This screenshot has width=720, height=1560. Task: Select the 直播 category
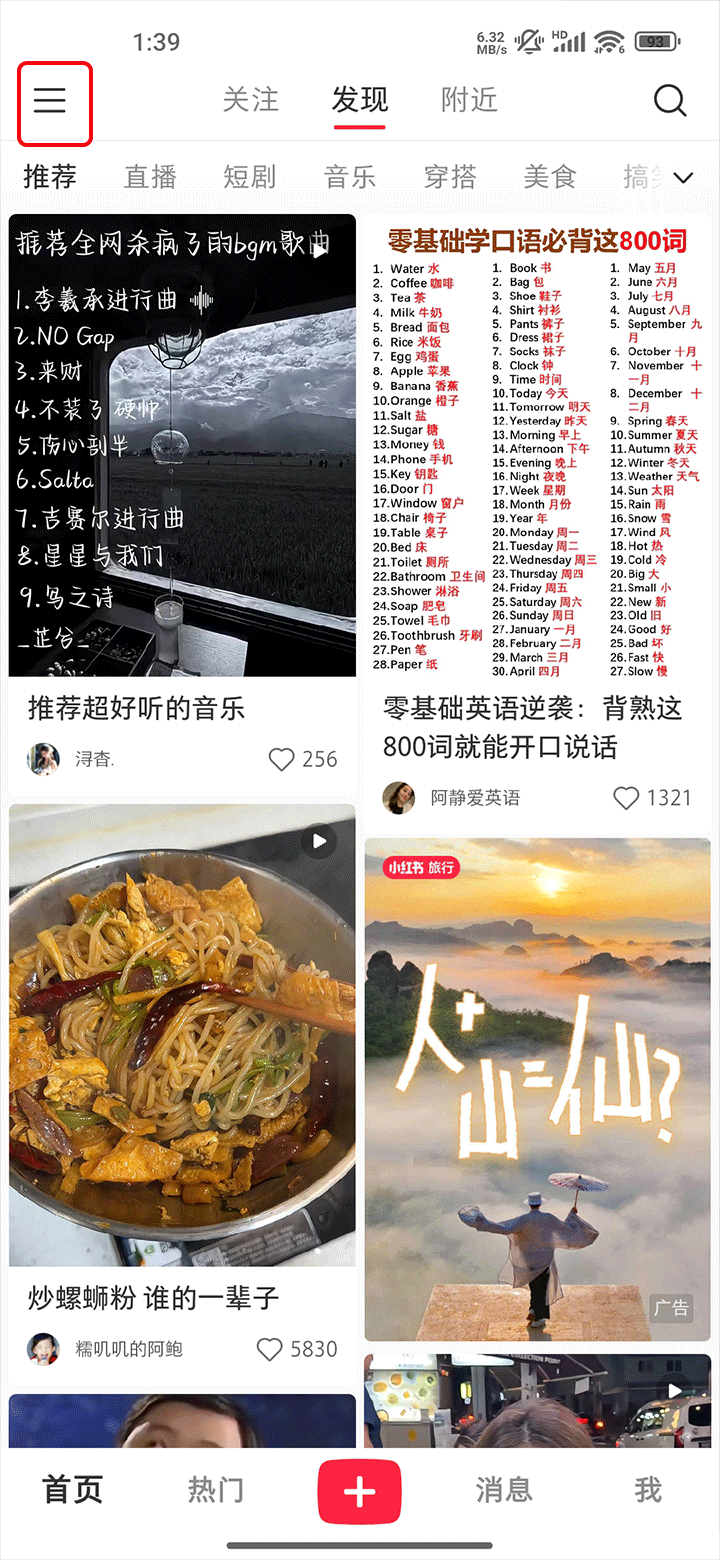click(150, 177)
